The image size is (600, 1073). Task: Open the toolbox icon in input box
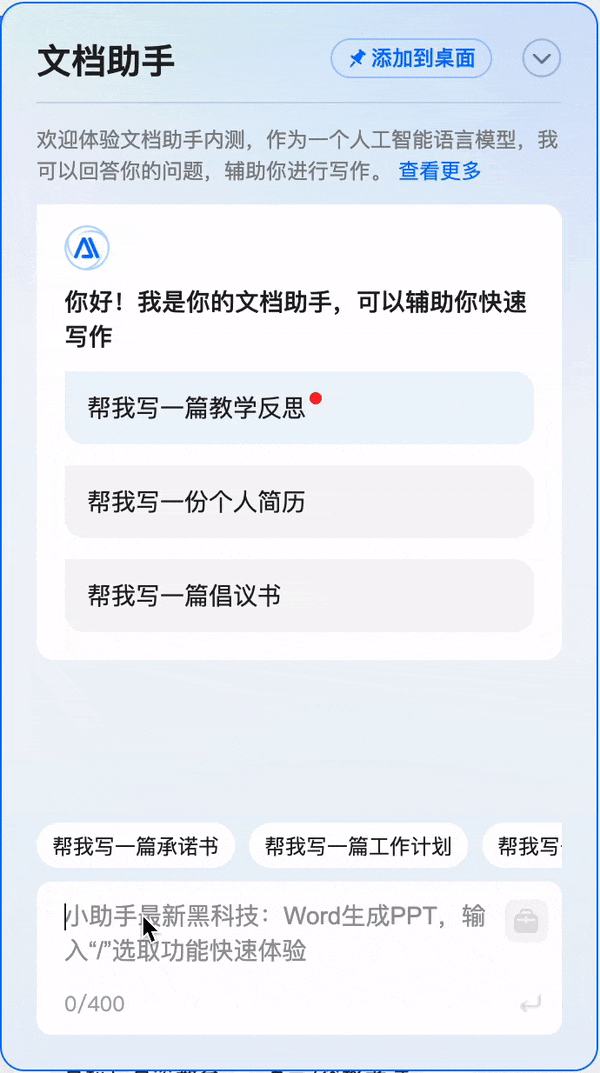(x=526, y=921)
